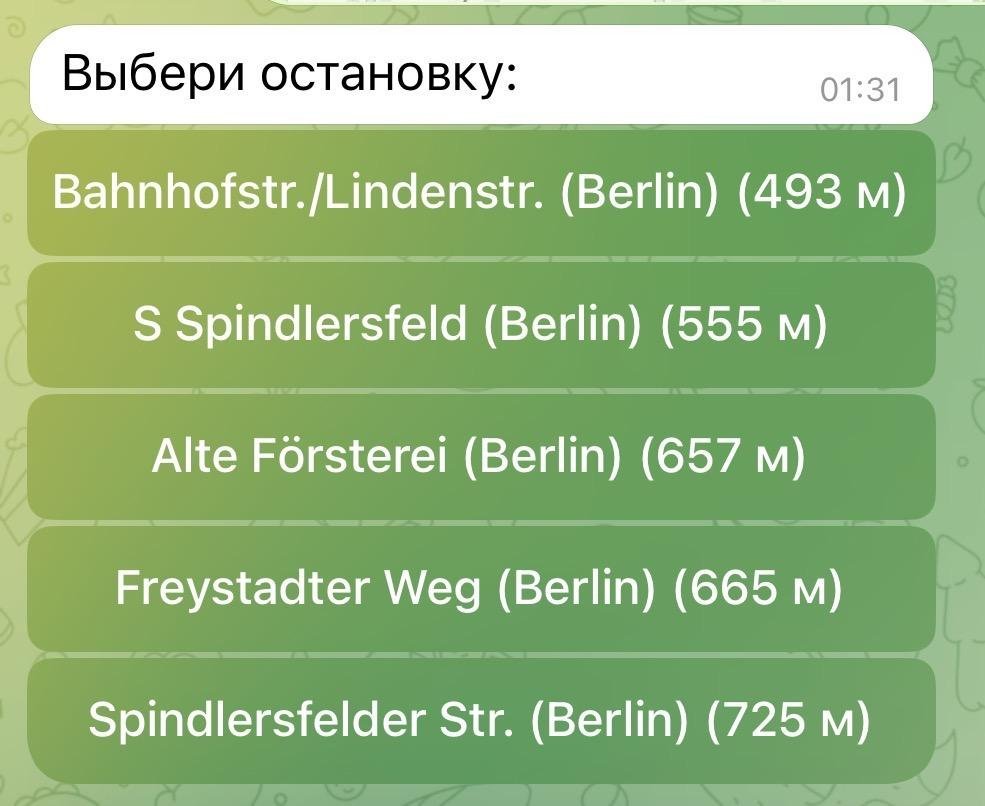
Task: Choose S Spindlersfeld stop
Action: point(480,325)
